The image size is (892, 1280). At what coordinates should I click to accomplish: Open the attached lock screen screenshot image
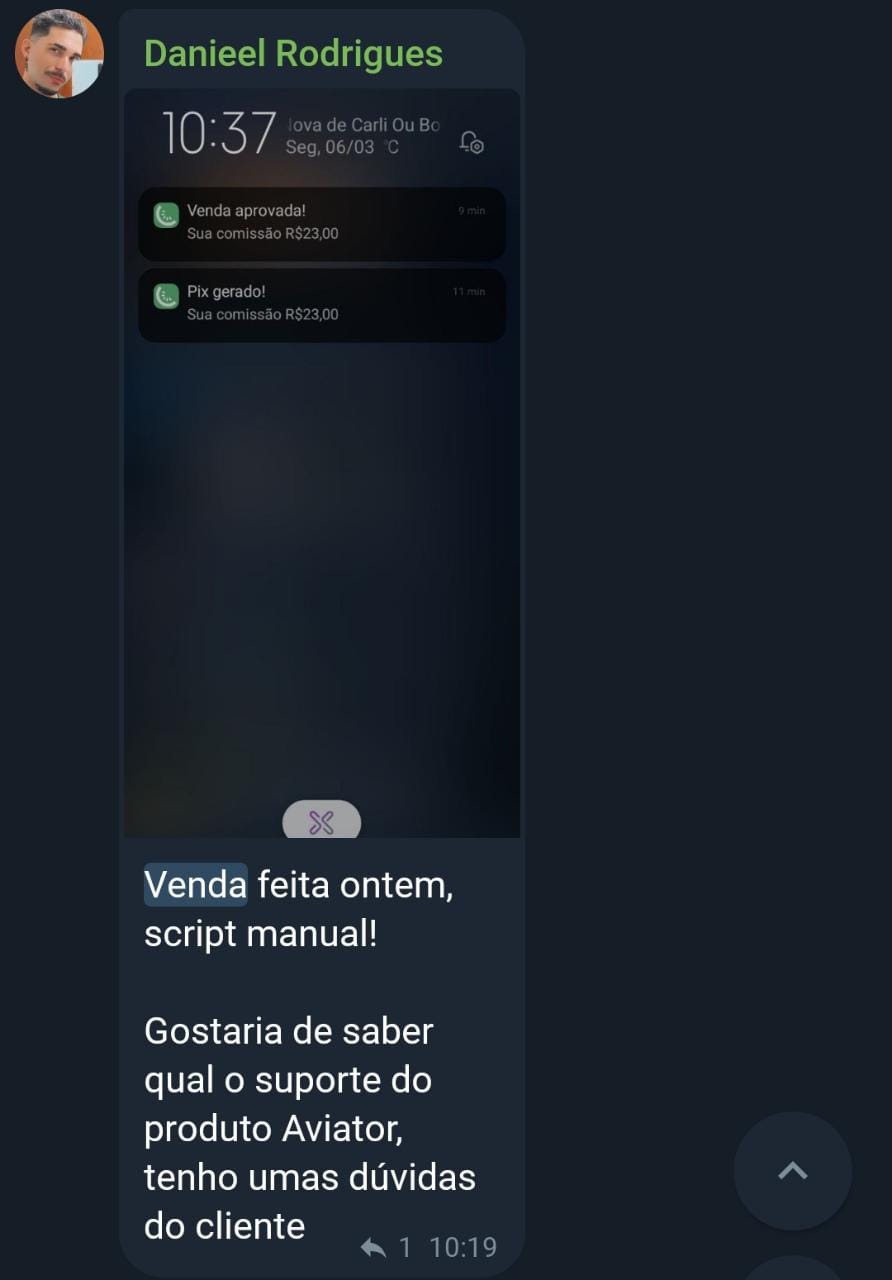click(321, 460)
